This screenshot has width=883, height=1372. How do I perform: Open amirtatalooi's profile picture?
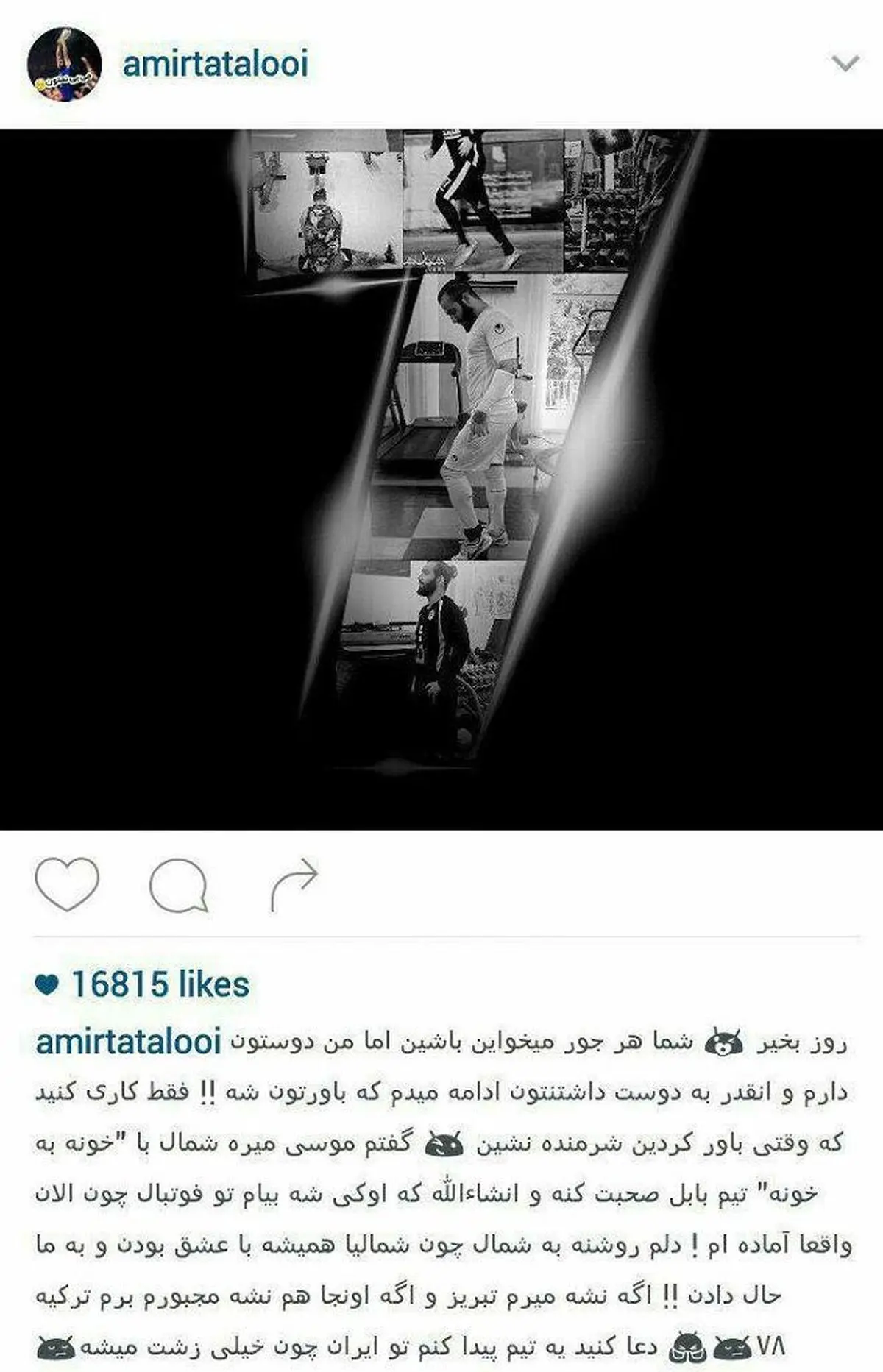[x=64, y=64]
